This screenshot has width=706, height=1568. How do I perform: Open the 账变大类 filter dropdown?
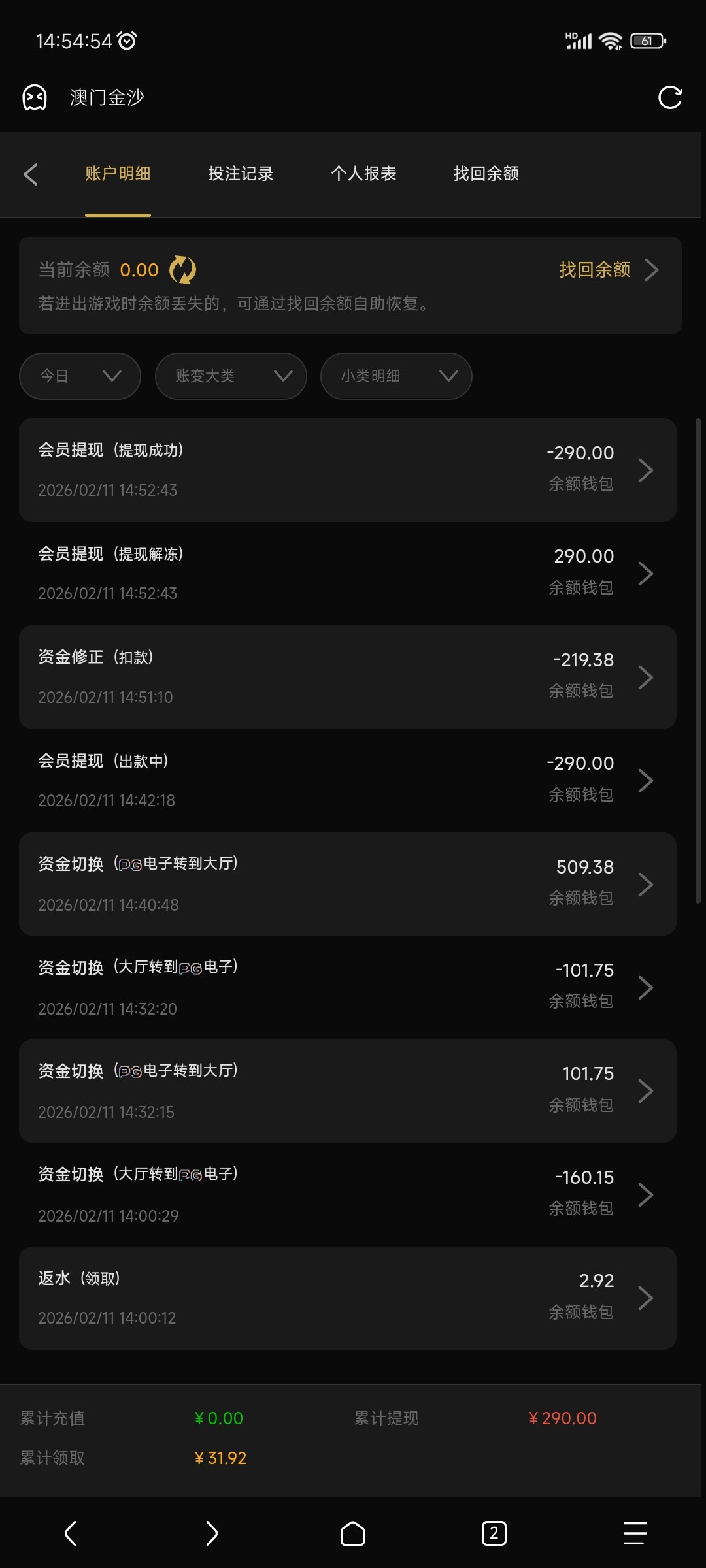pos(231,376)
